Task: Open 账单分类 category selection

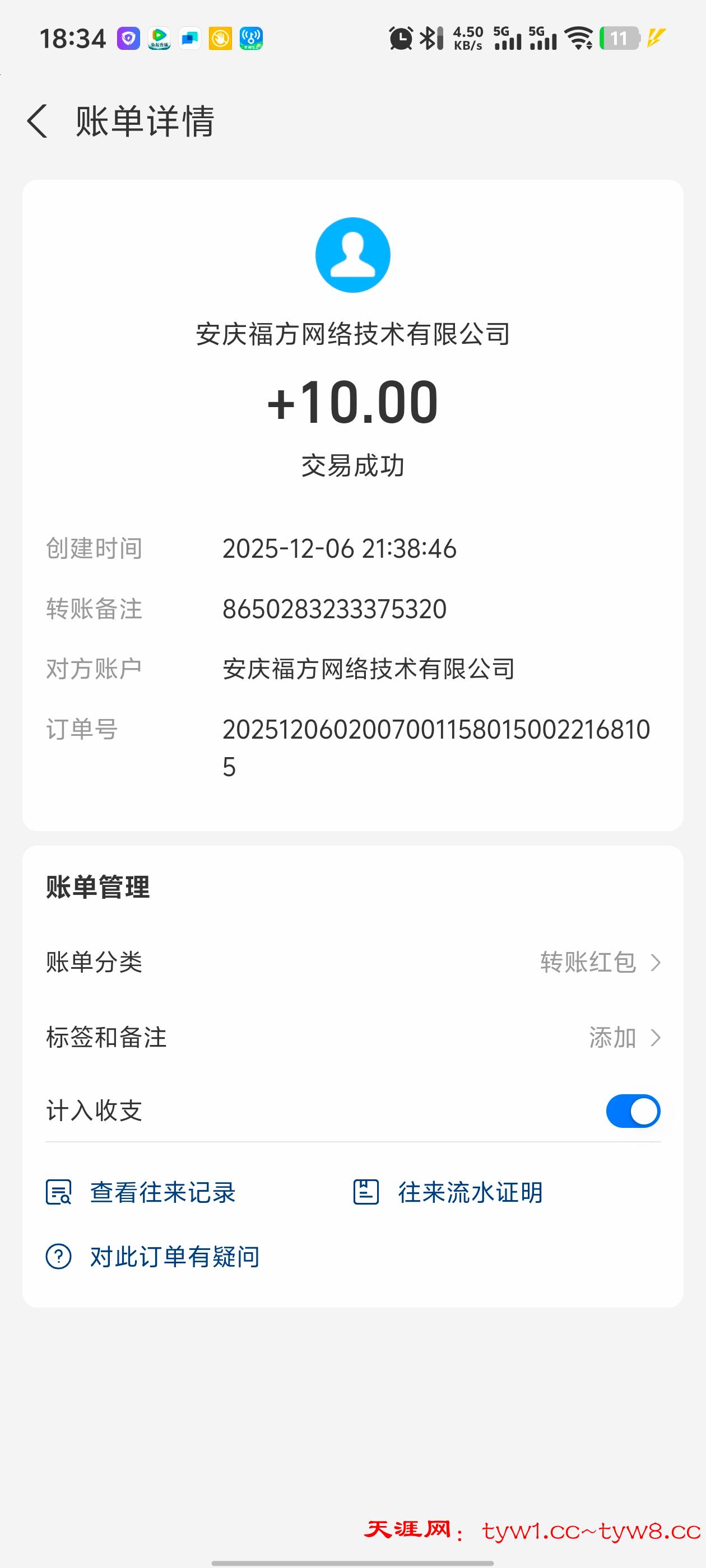Action: pos(600,962)
